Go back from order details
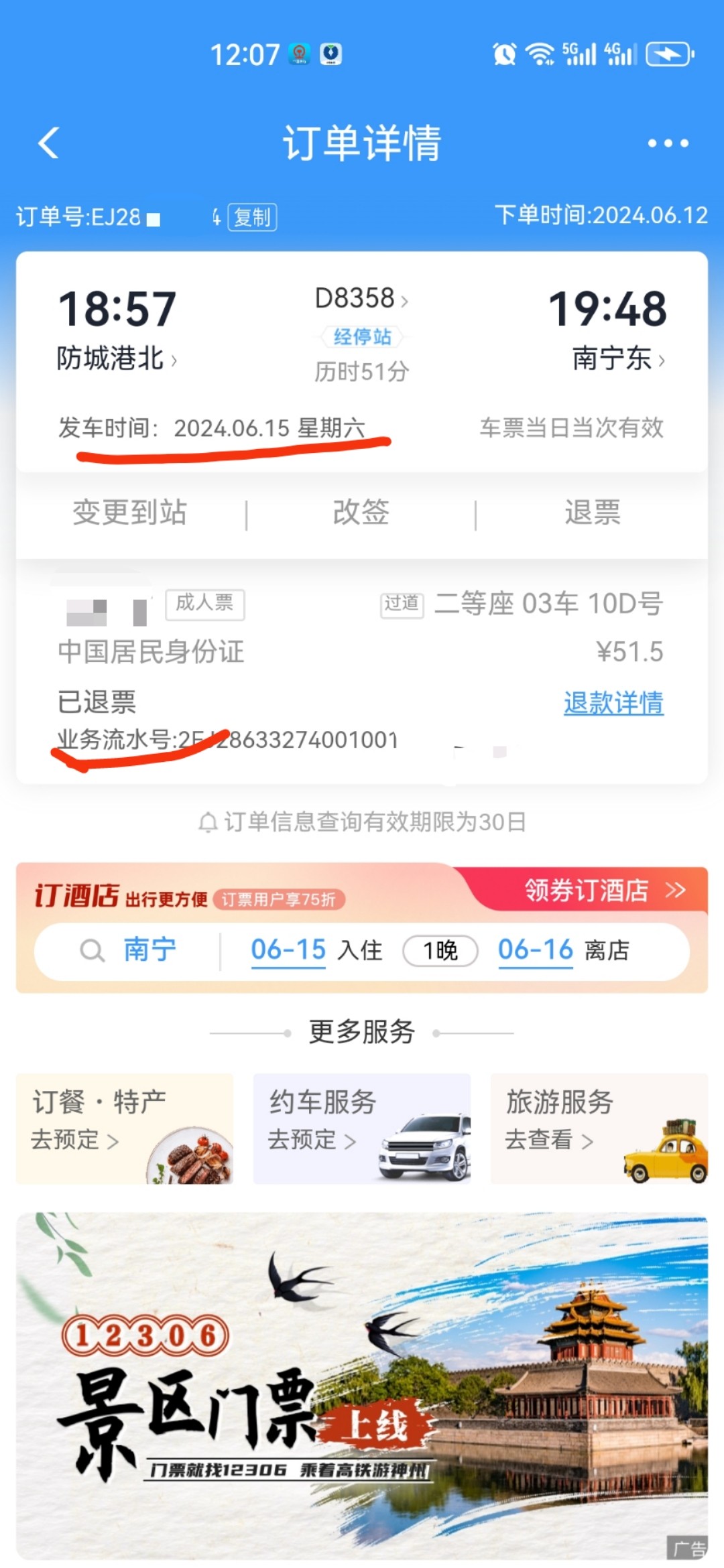724x1568 pixels. pos(48,143)
